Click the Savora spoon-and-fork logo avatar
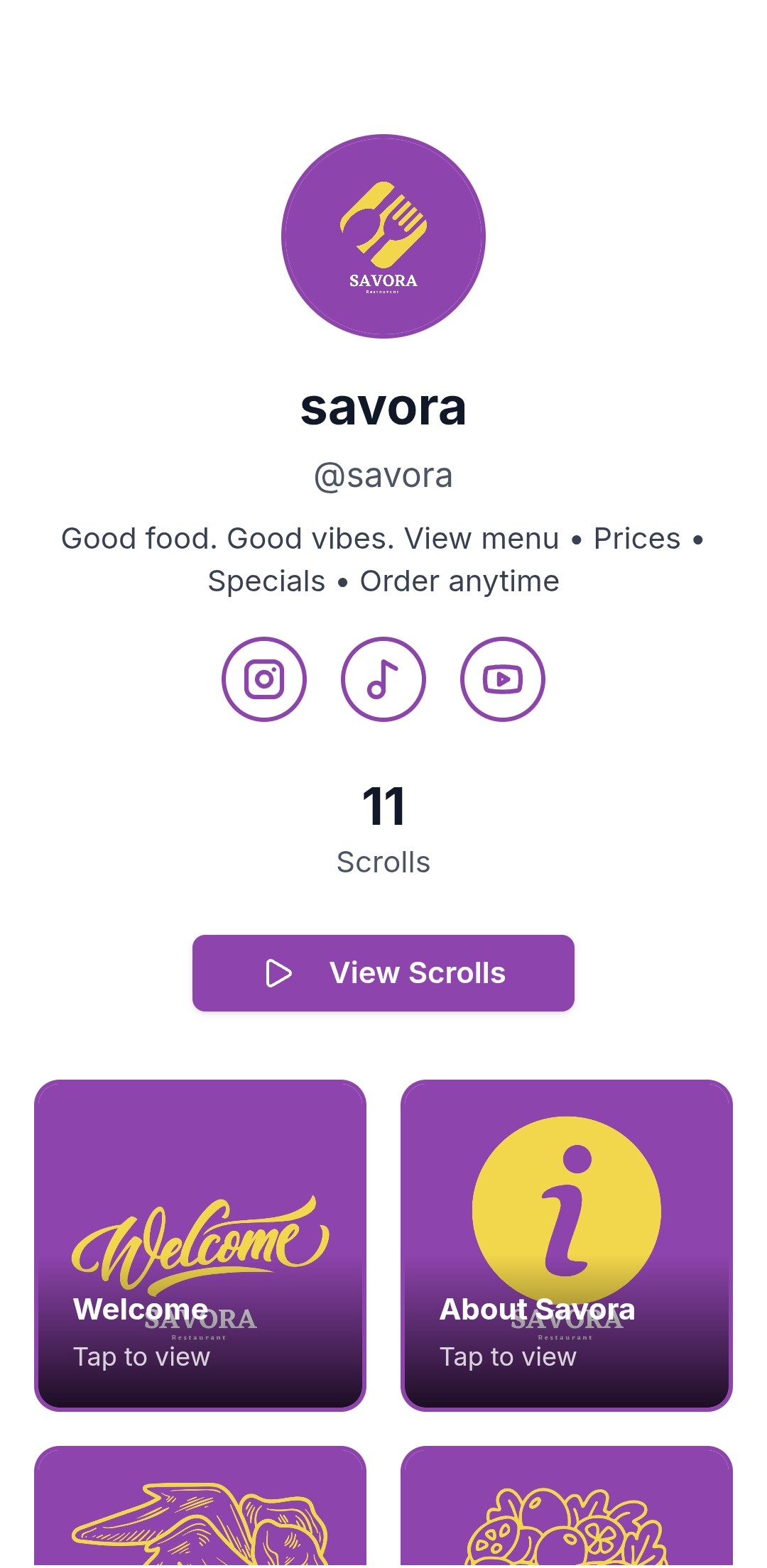This screenshot has width=767, height=1568. (x=383, y=236)
